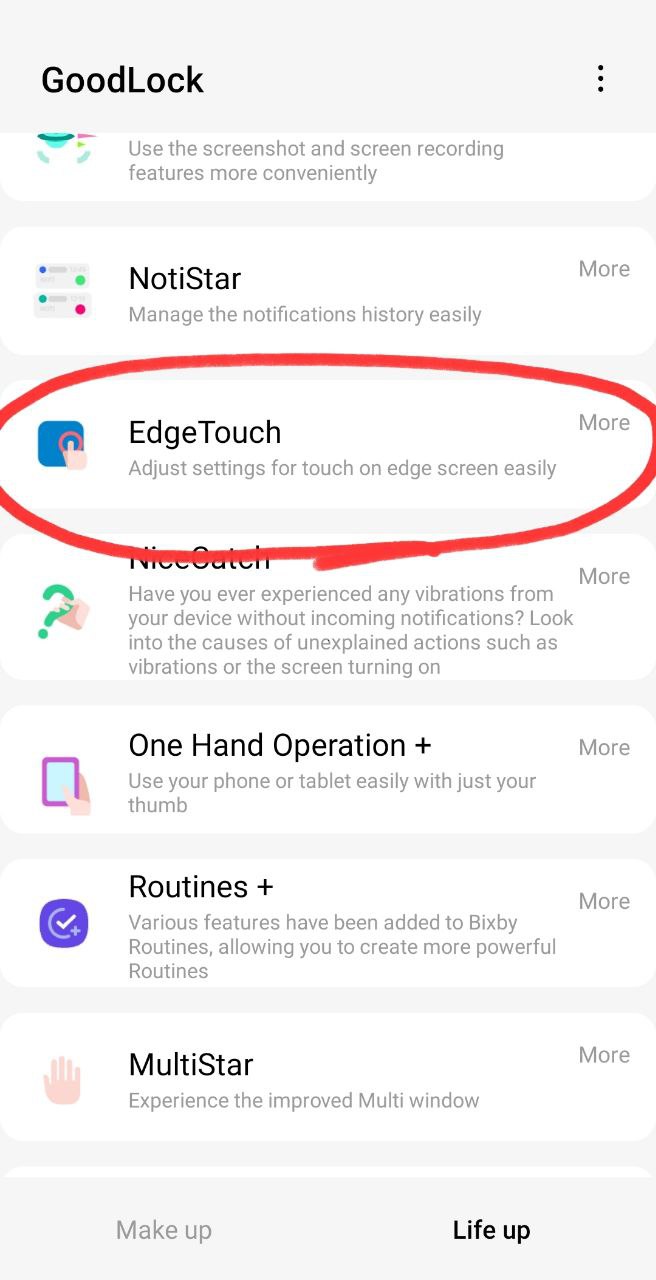
Task: Tap More beside One Hand Operation +
Action: [604, 747]
